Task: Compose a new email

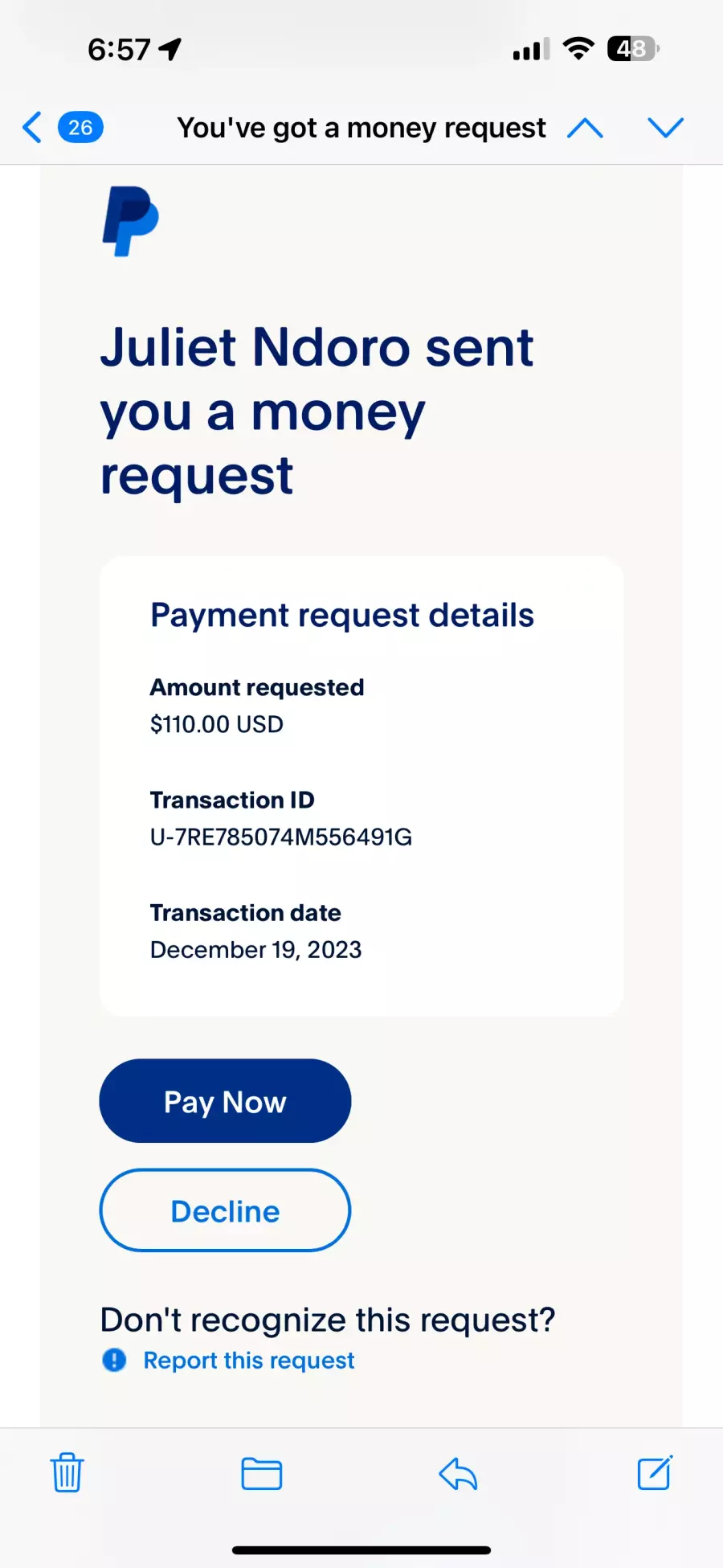Action: 655,1472
